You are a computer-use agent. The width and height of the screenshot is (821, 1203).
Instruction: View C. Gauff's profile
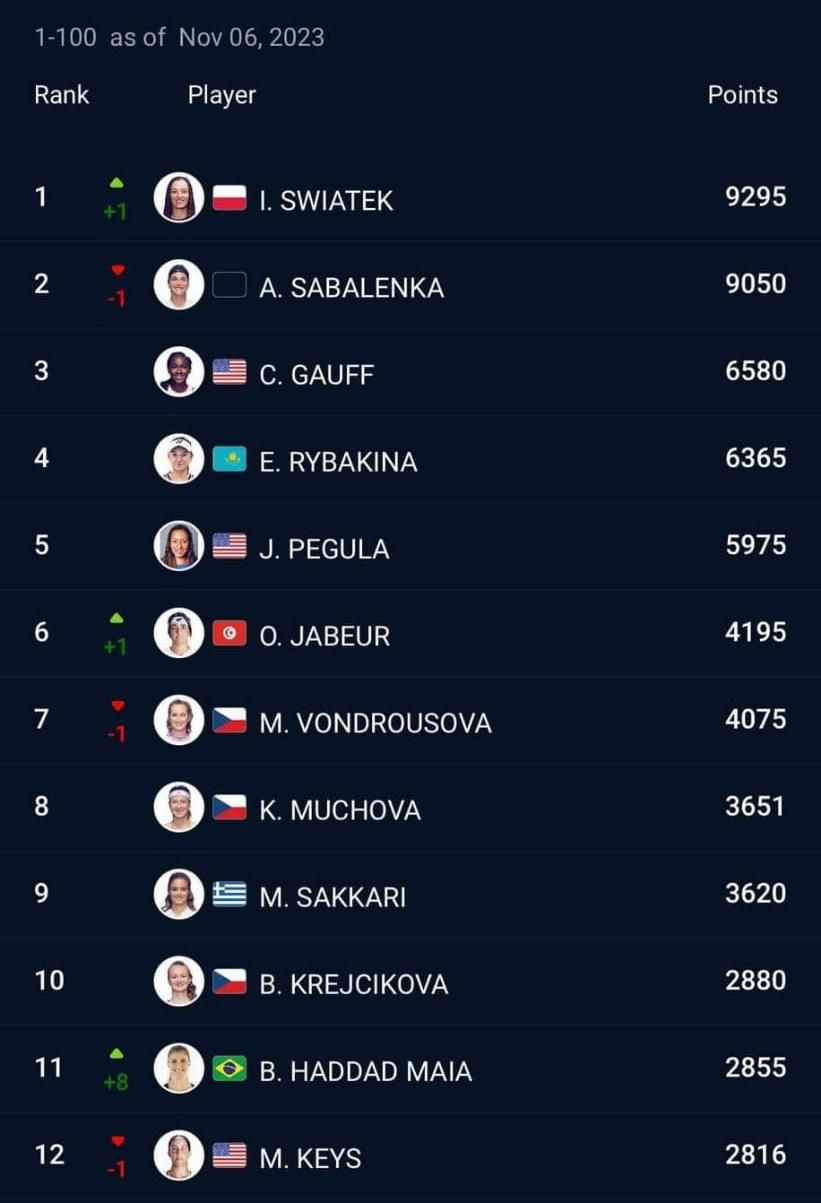(x=316, y=375)
